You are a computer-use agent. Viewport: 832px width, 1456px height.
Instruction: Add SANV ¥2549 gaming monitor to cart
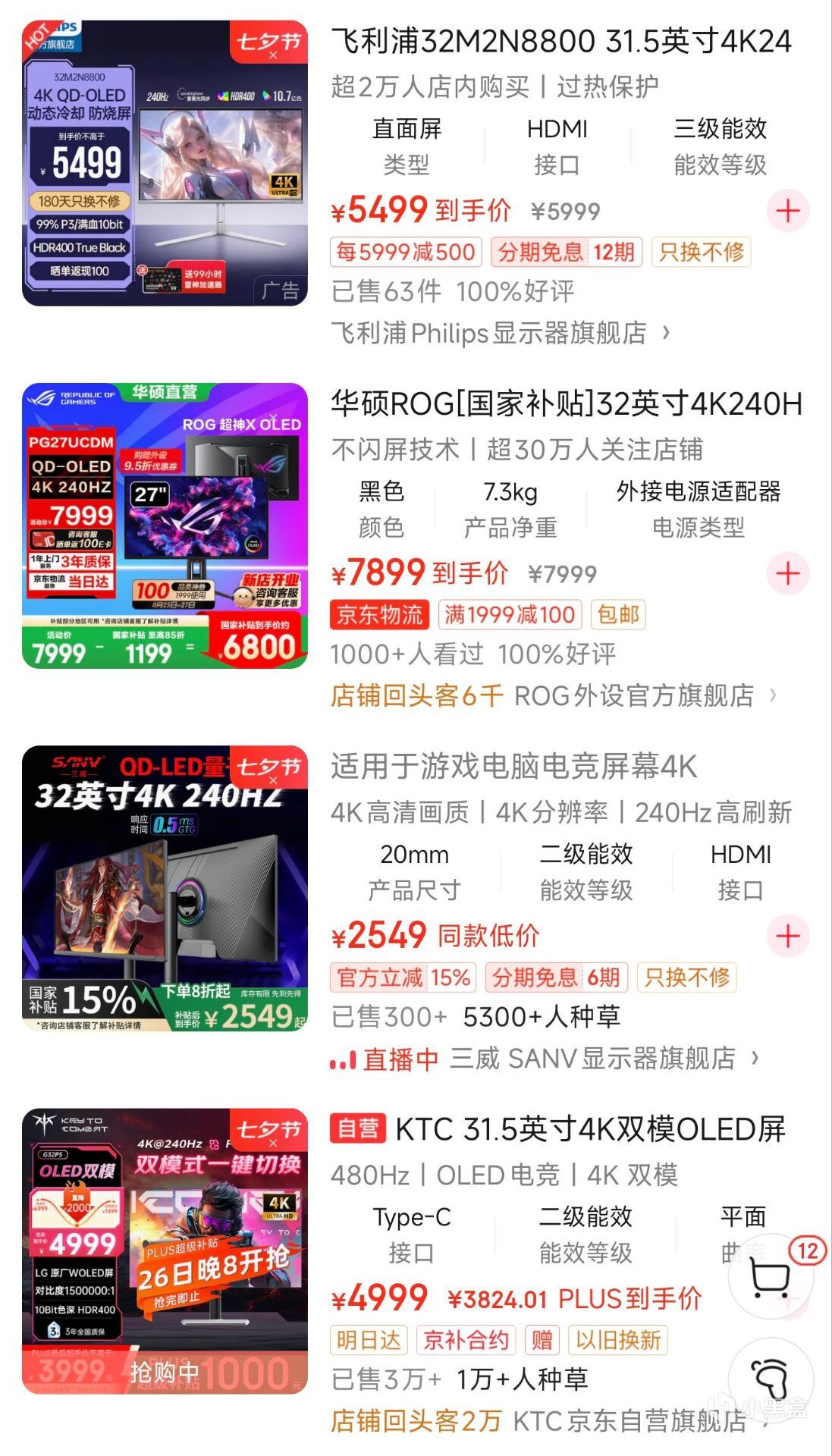tap(788, 937)
